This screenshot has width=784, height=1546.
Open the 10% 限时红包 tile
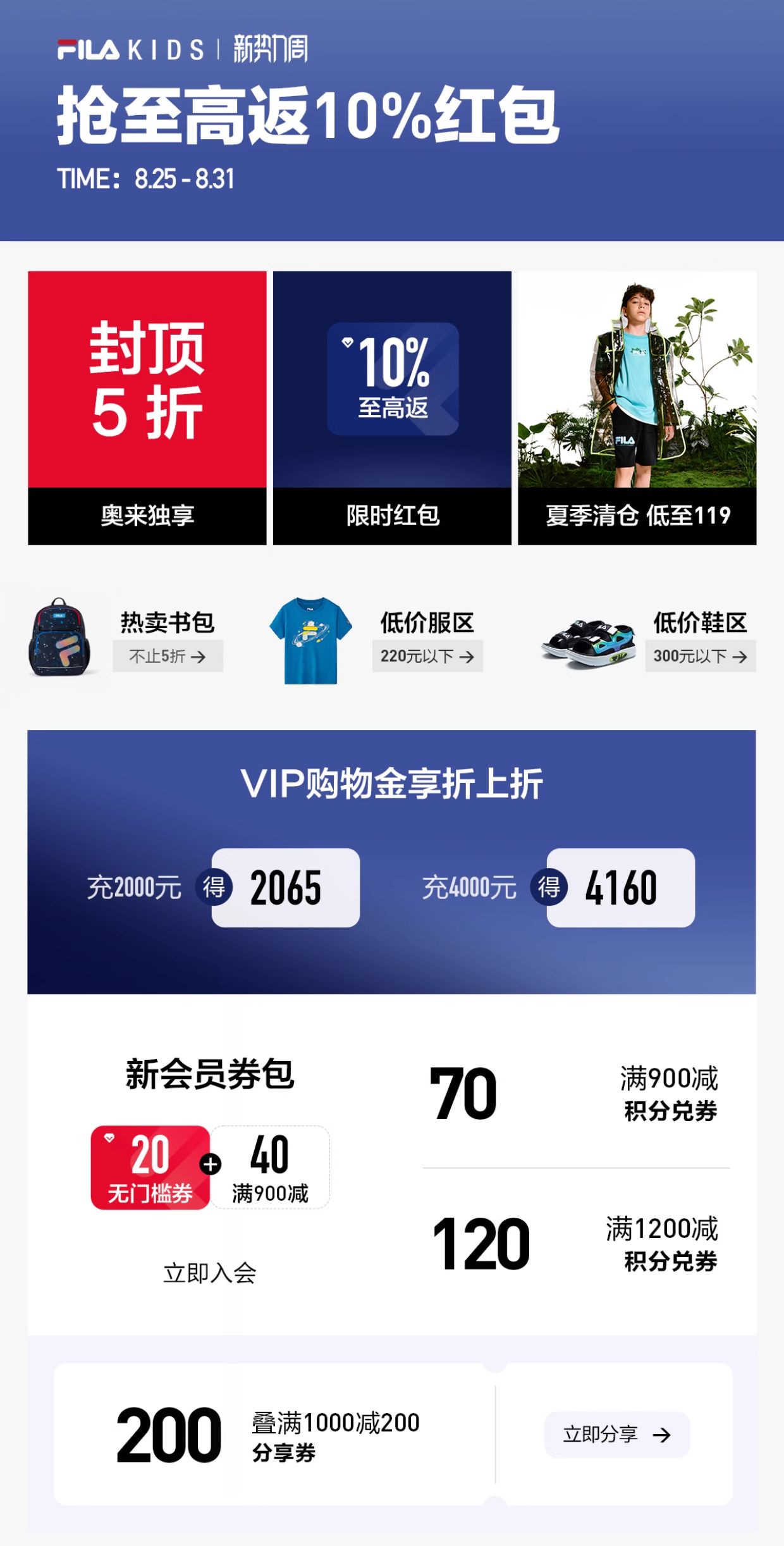click(392, 407)
